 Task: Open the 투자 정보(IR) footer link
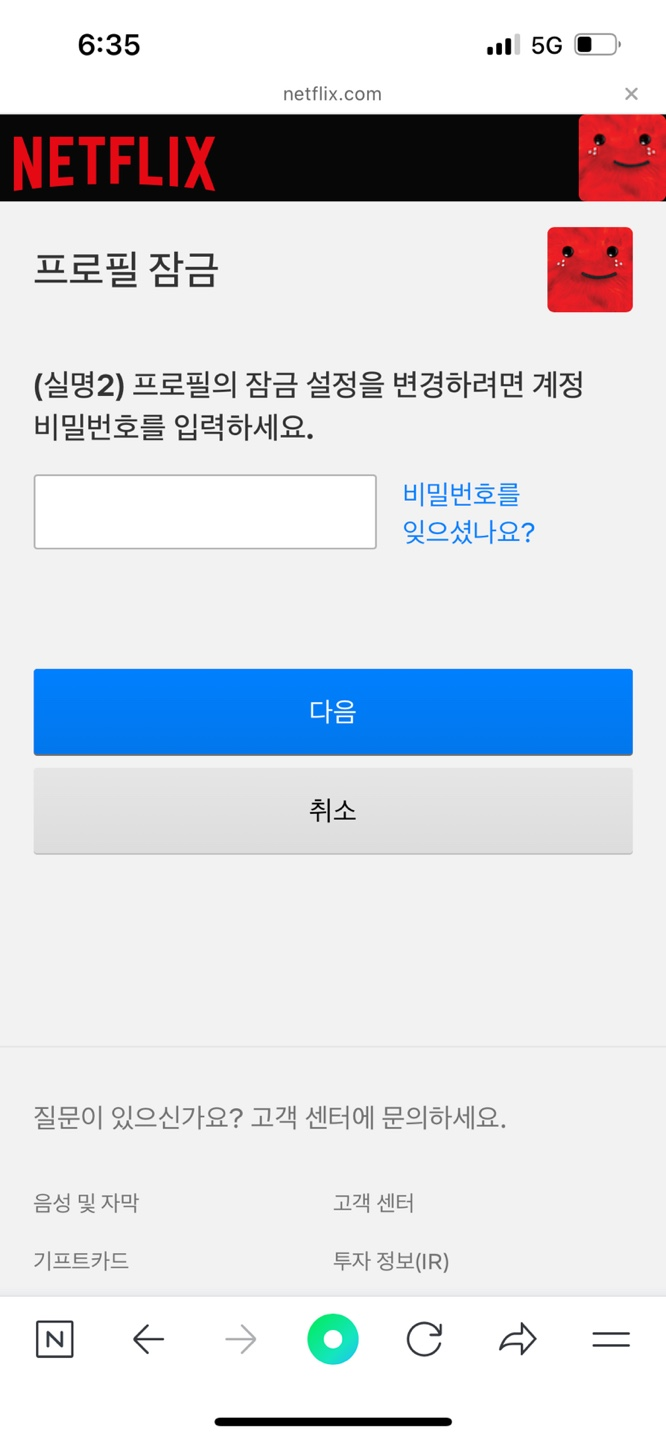(x=391, y=1261)
